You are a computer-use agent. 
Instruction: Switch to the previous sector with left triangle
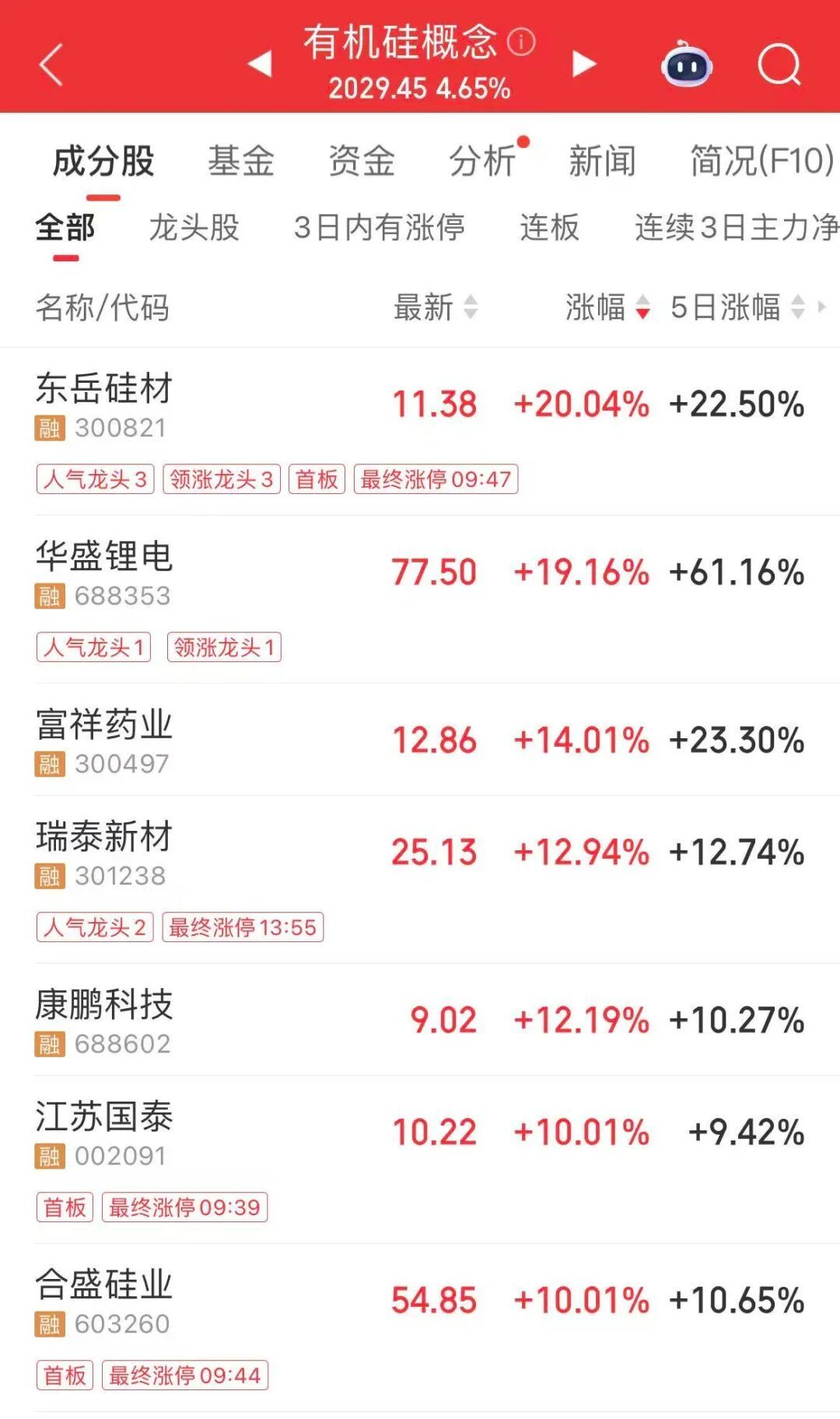coord(260,64)
